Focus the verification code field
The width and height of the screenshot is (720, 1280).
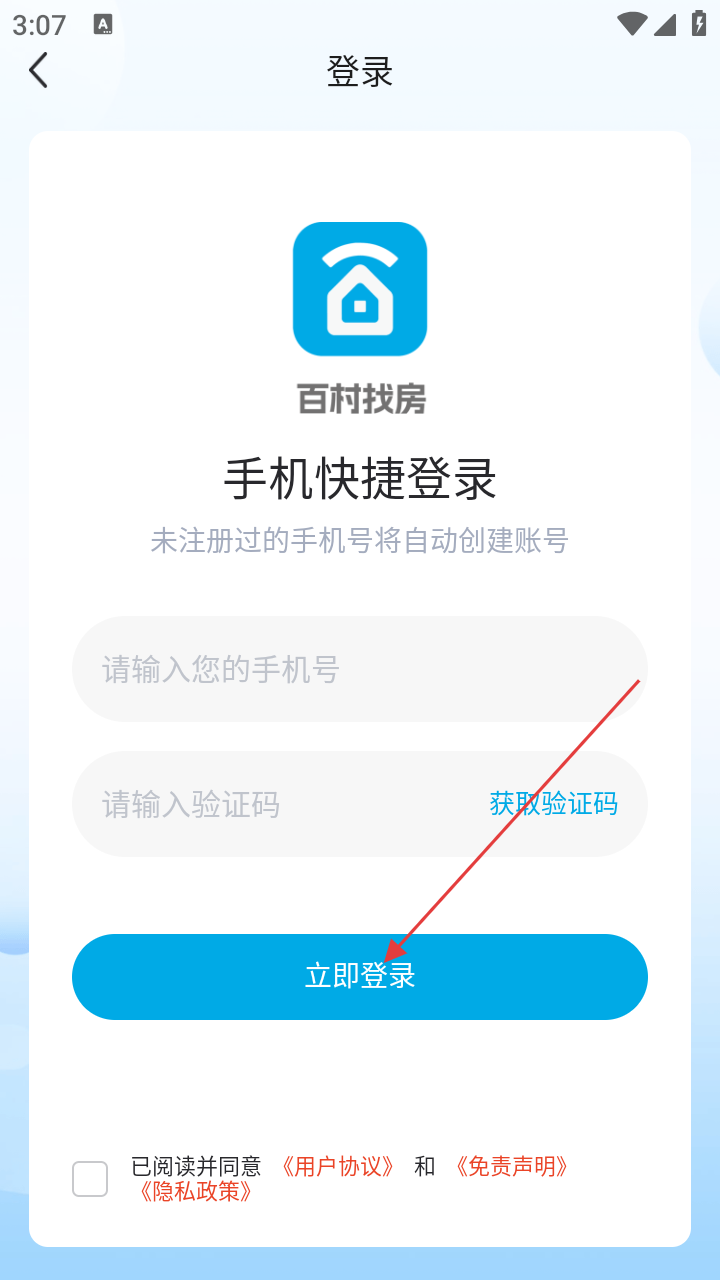point(270,804)
